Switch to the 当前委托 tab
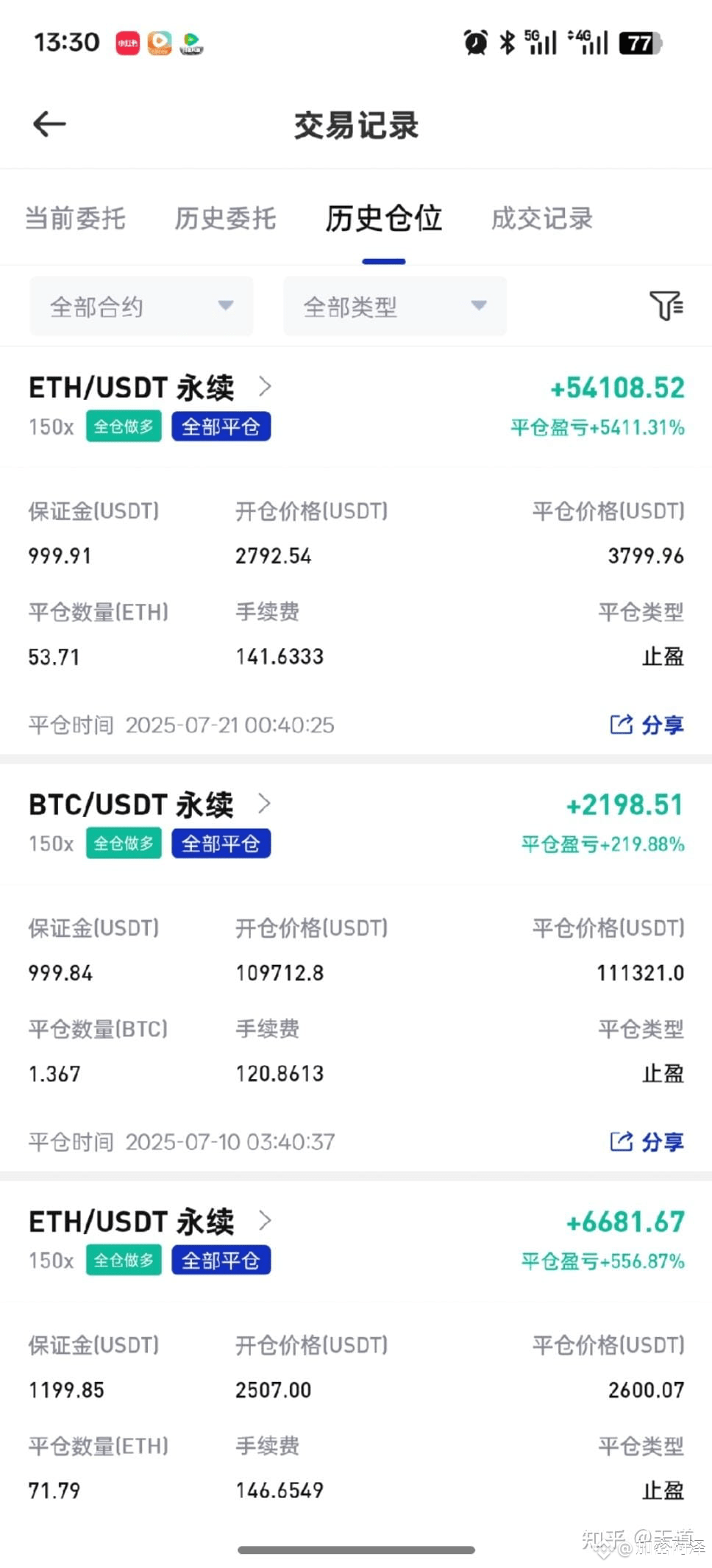Viewport: 712px width, 1568px height. coord(75,218)
